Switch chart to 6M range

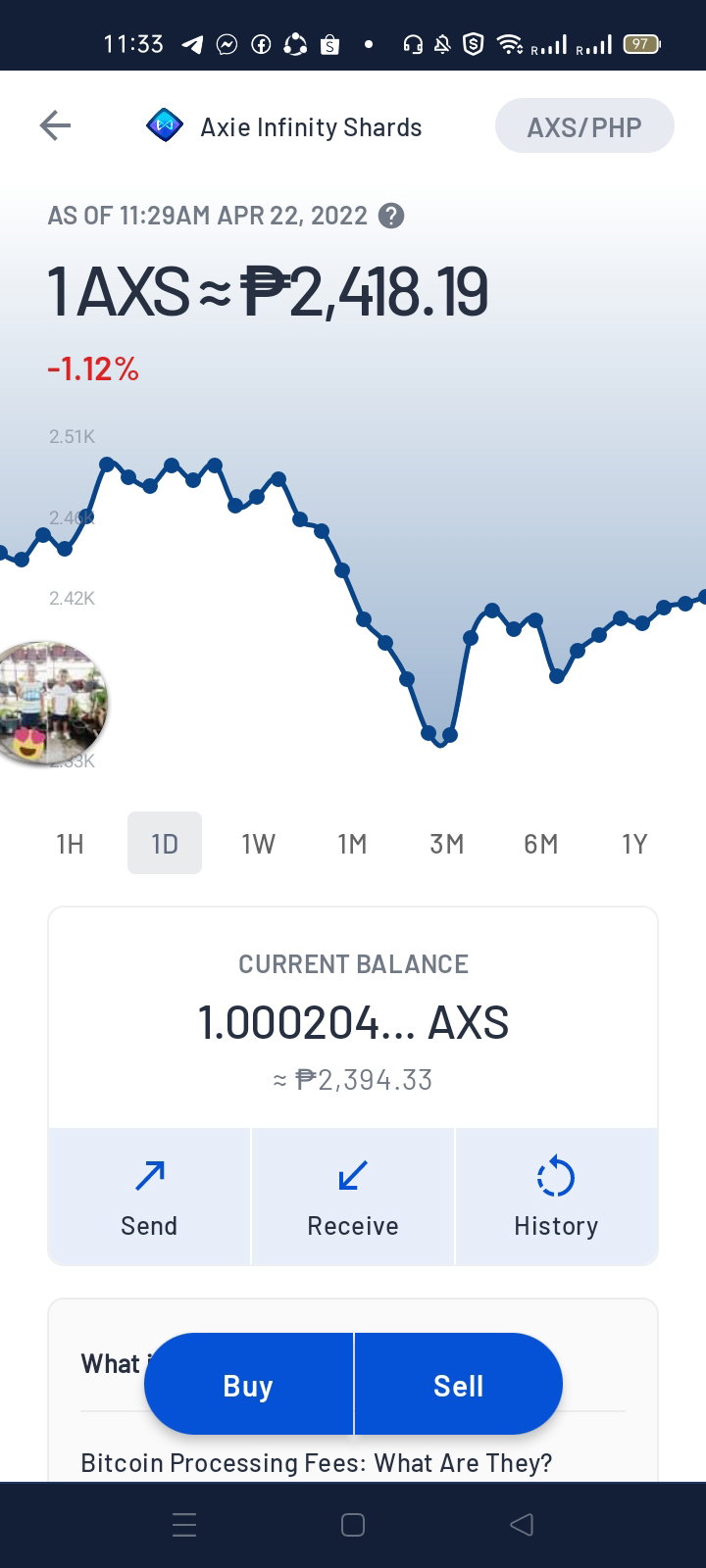pyautogui.click(x=540, y=844)
